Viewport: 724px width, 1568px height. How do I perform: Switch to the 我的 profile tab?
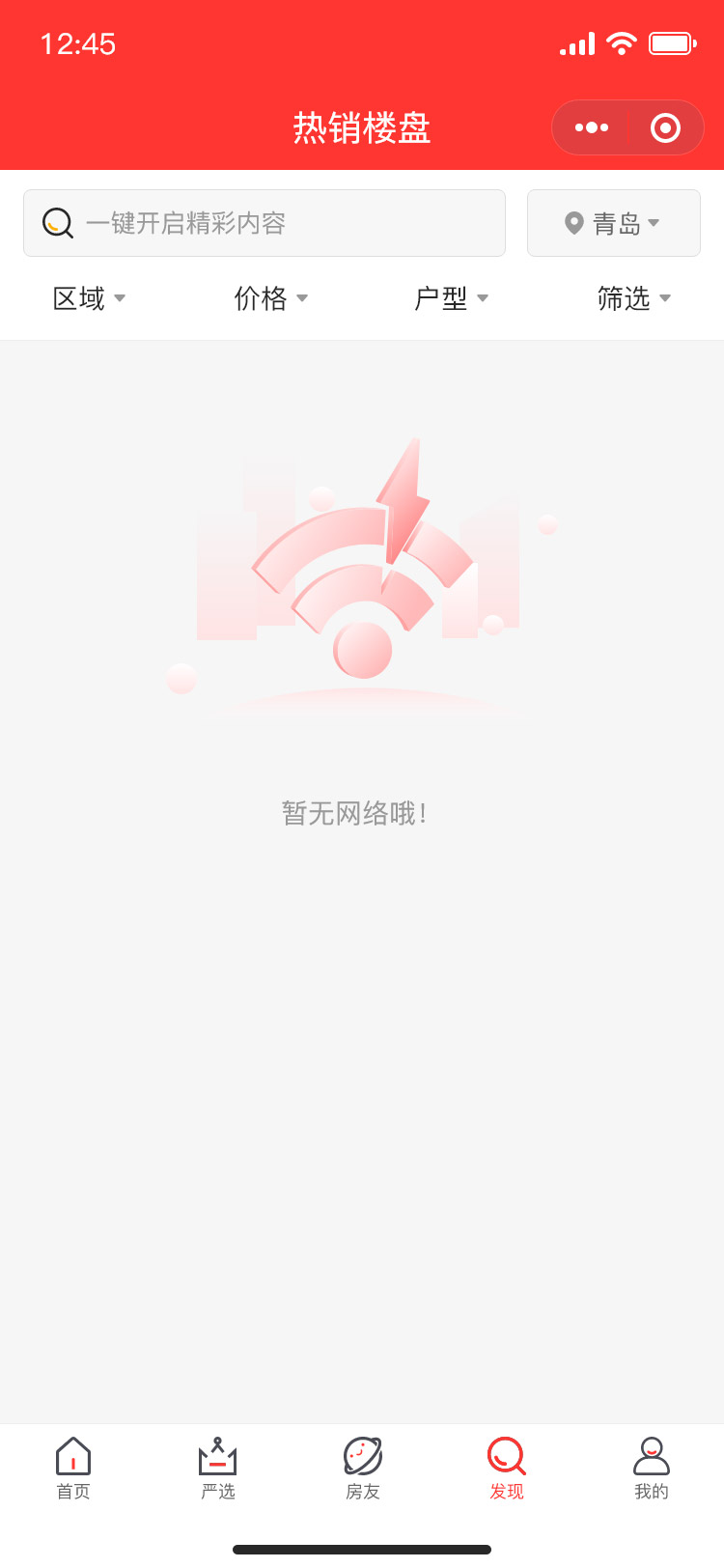[652, 1468]
